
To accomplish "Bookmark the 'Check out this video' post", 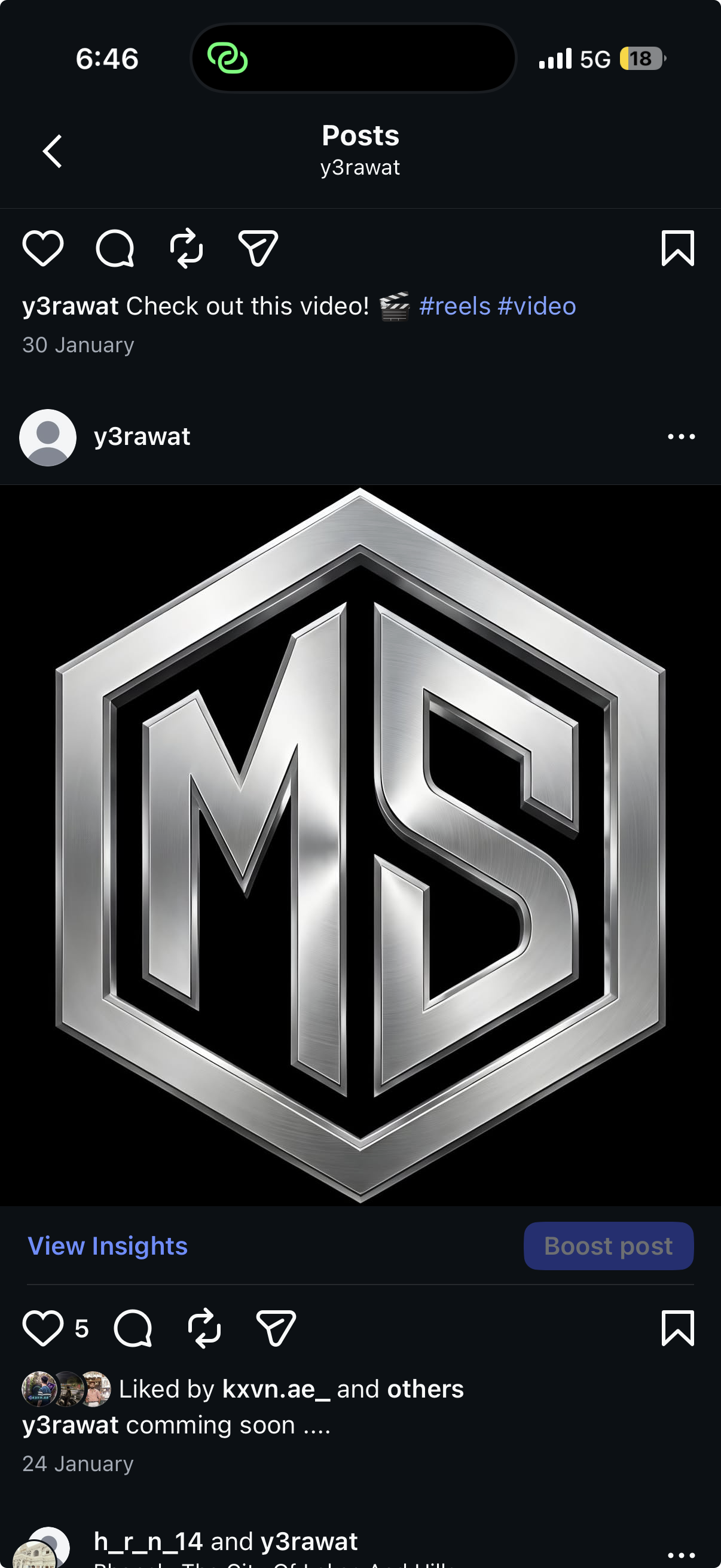I will pos(677,248).
